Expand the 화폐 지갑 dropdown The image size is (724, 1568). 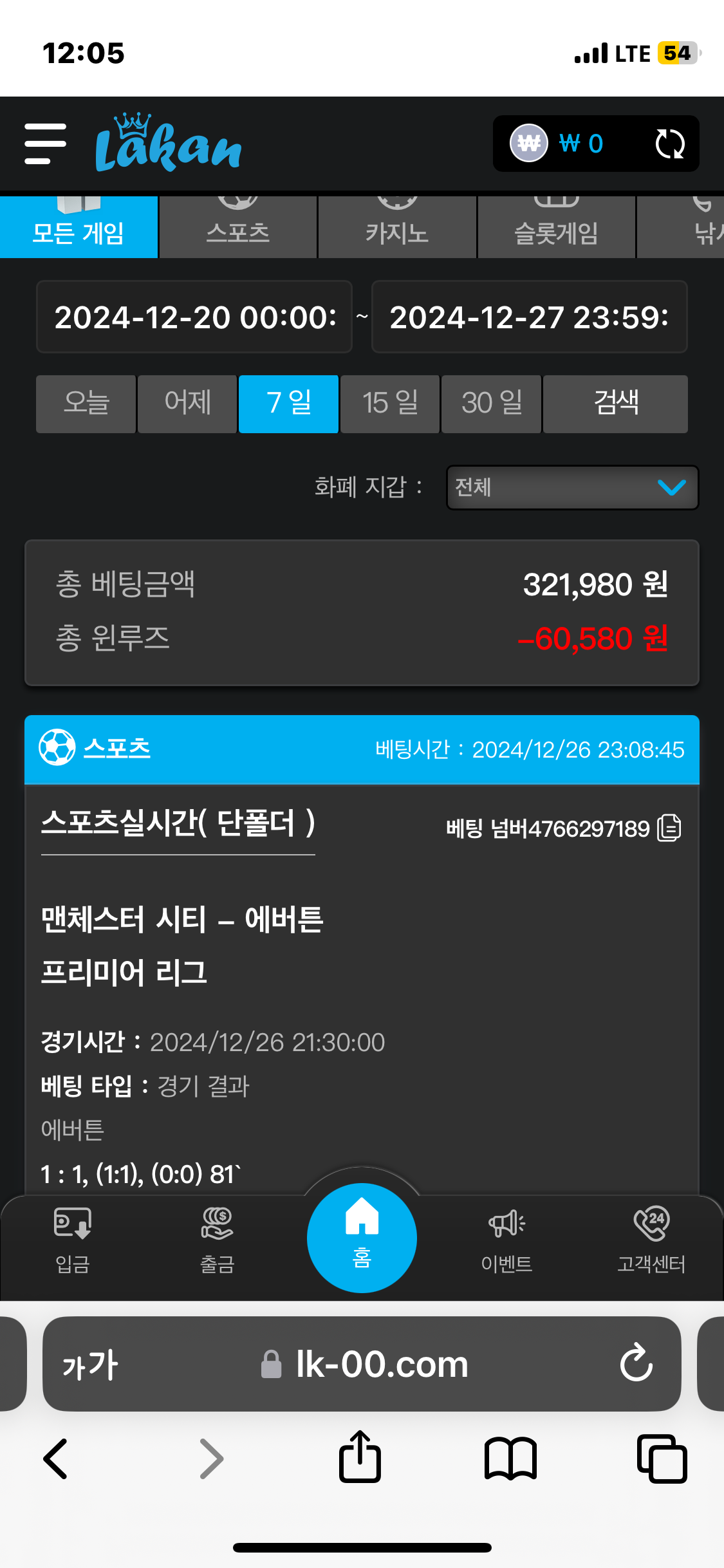(x=572, y=487)
